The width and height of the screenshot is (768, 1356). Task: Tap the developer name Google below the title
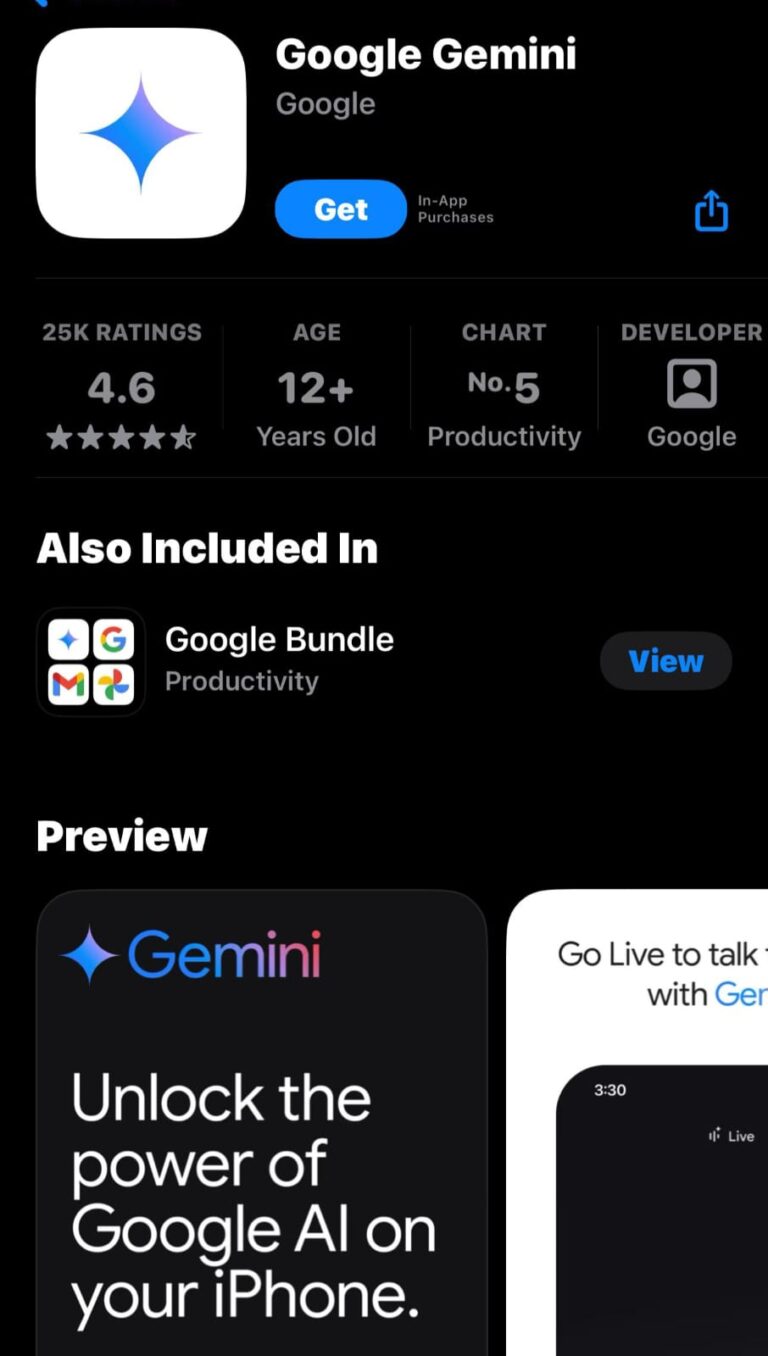pos(325,103)
